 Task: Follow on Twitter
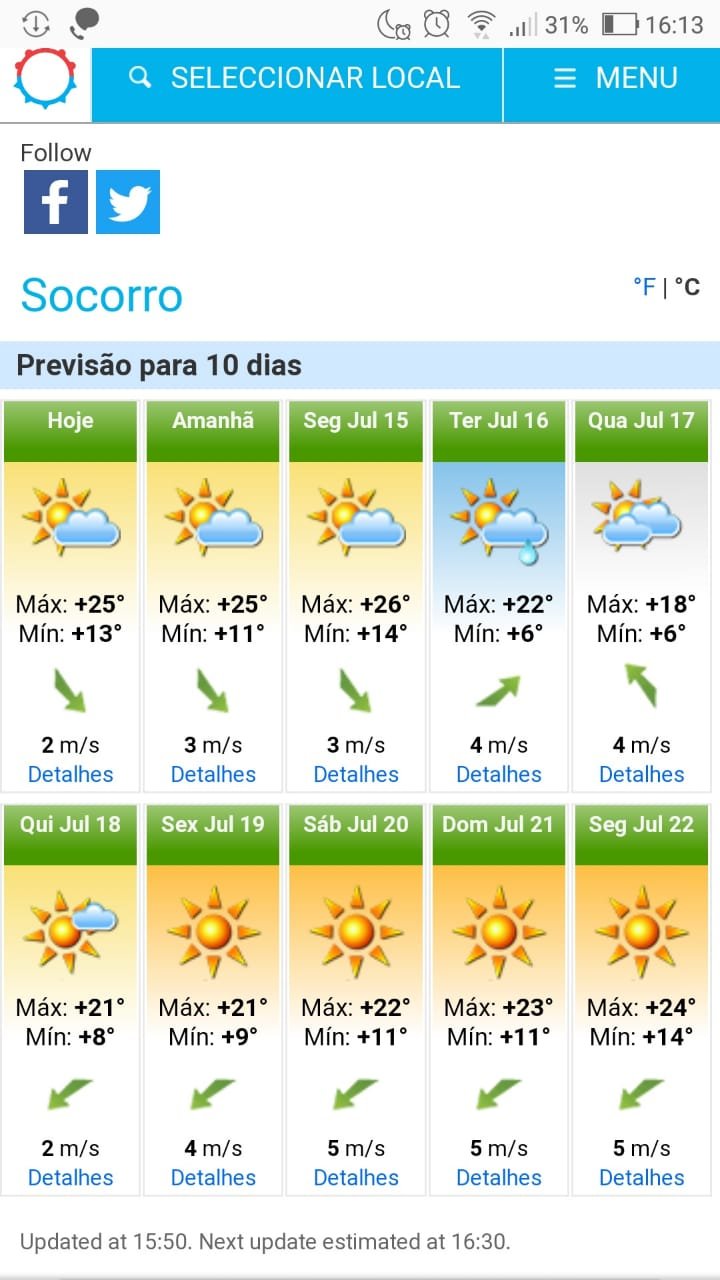pos(128,202)
